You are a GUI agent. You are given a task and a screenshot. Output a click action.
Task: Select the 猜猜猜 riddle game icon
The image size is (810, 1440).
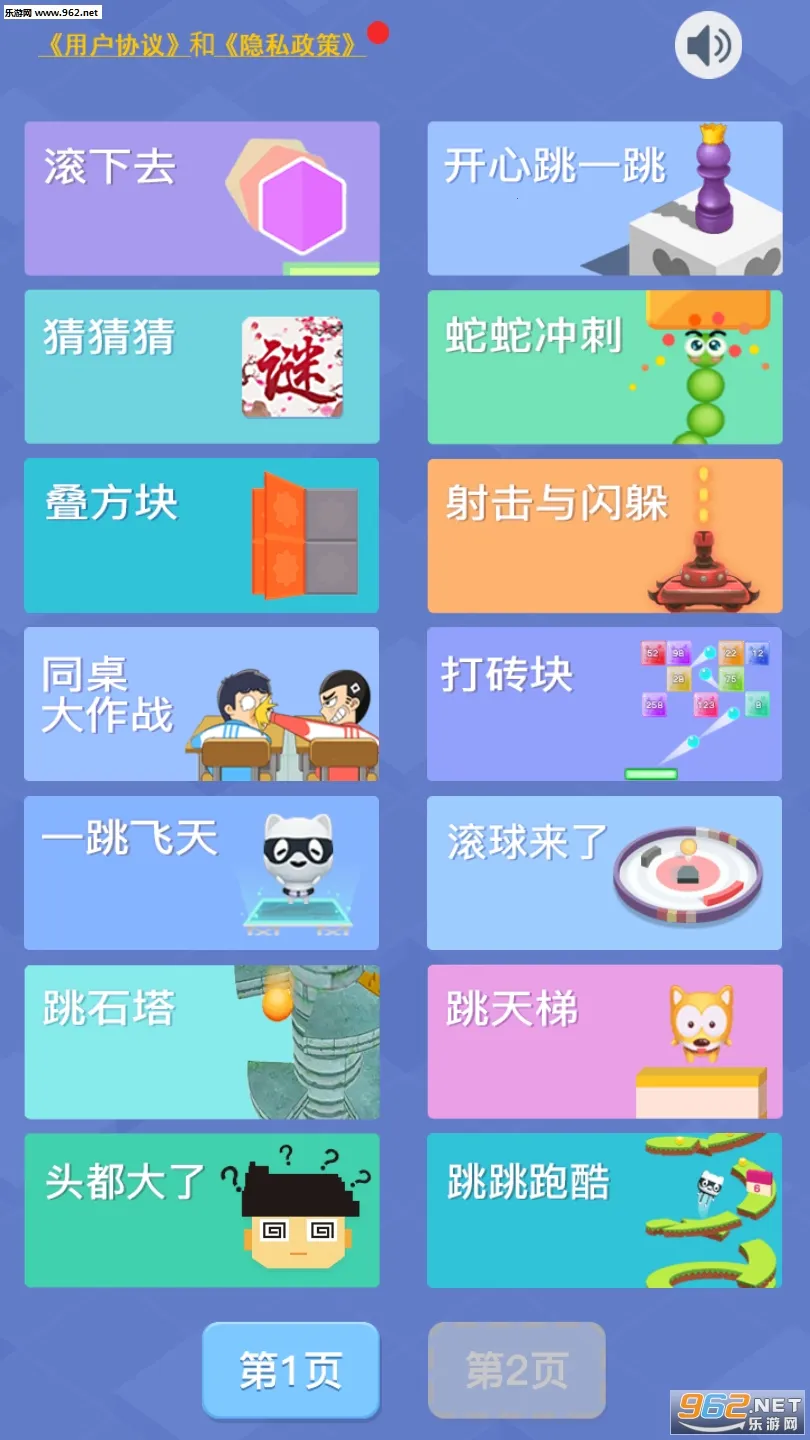click(x=200, y=366)
